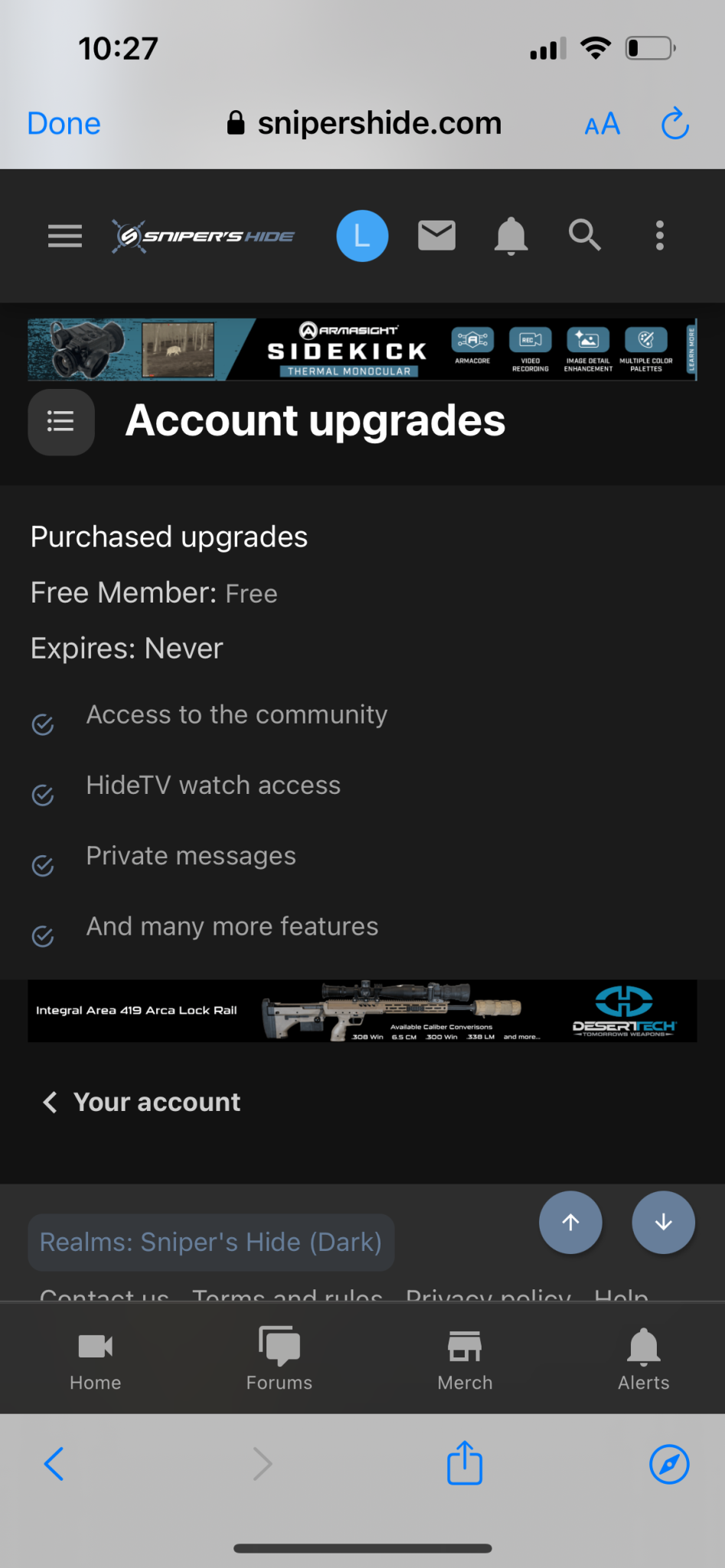Open the page in Safari
Image resolution: width=725 pixels, height=1568 pixels.
(669, 1464)
